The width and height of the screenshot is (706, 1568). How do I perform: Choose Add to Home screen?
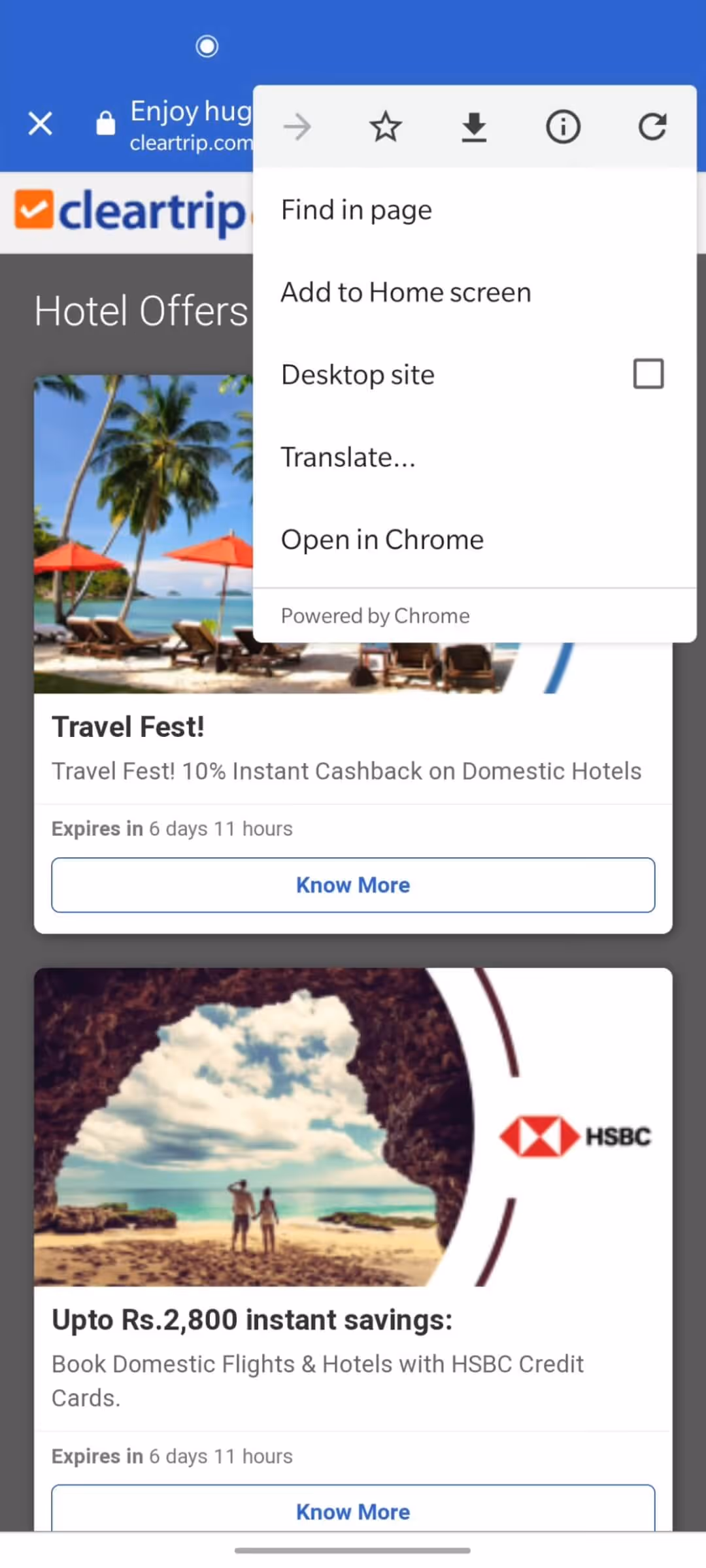click(x=405, y=292)
